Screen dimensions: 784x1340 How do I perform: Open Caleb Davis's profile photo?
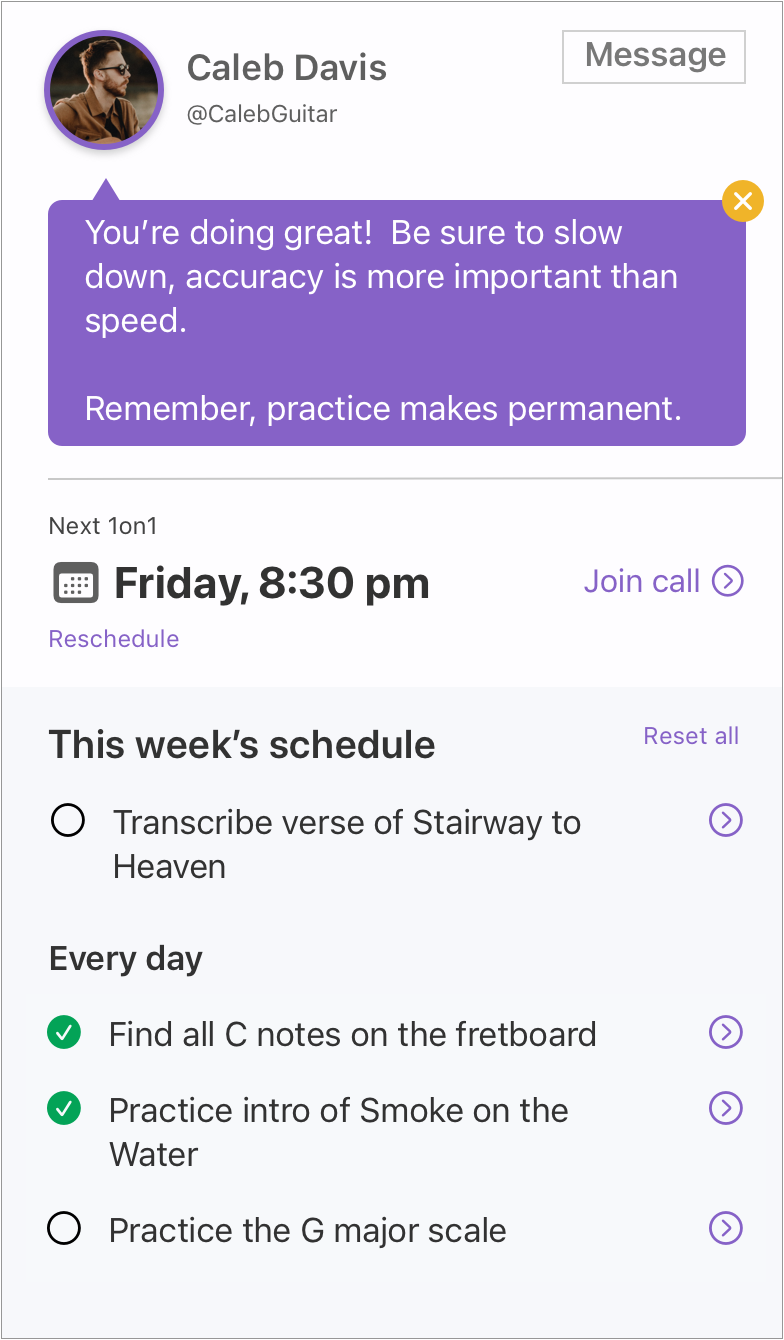point(104,90)
